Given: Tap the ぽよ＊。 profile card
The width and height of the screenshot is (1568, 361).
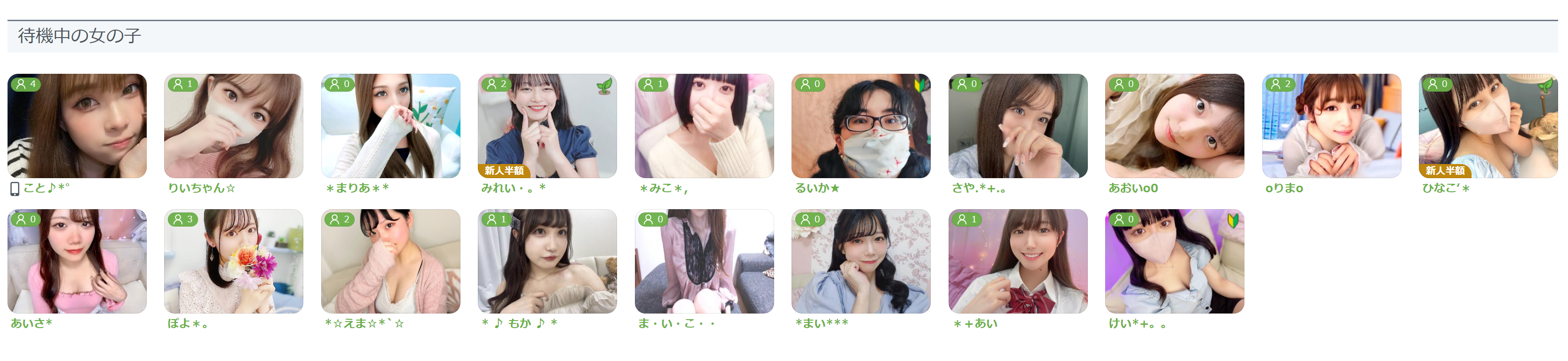Looking at the screenshot, I should pyautogui.click(x=234, y=261).
